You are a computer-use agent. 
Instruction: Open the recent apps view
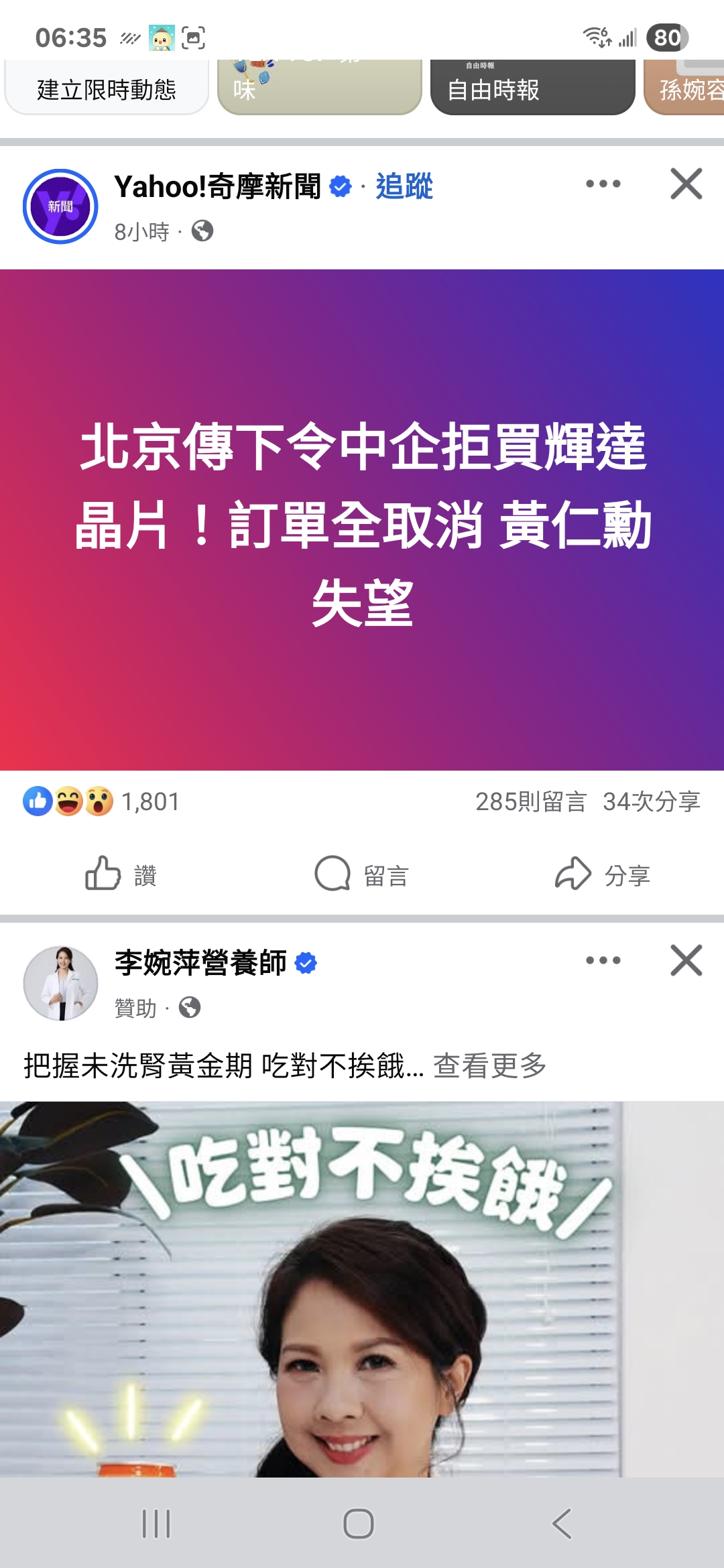pos(156,1524)
